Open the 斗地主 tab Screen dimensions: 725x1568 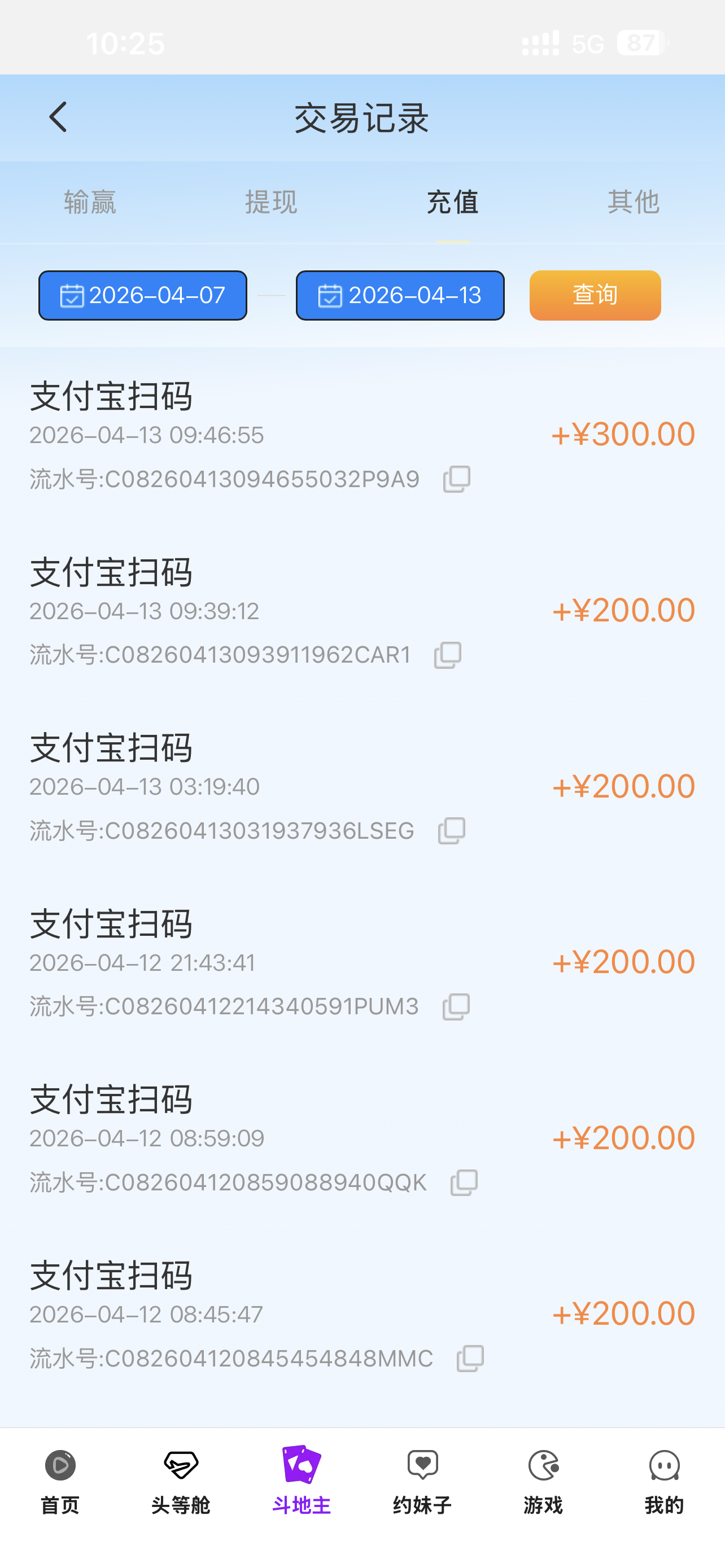pyautogui.click(x=302, y=1481)
